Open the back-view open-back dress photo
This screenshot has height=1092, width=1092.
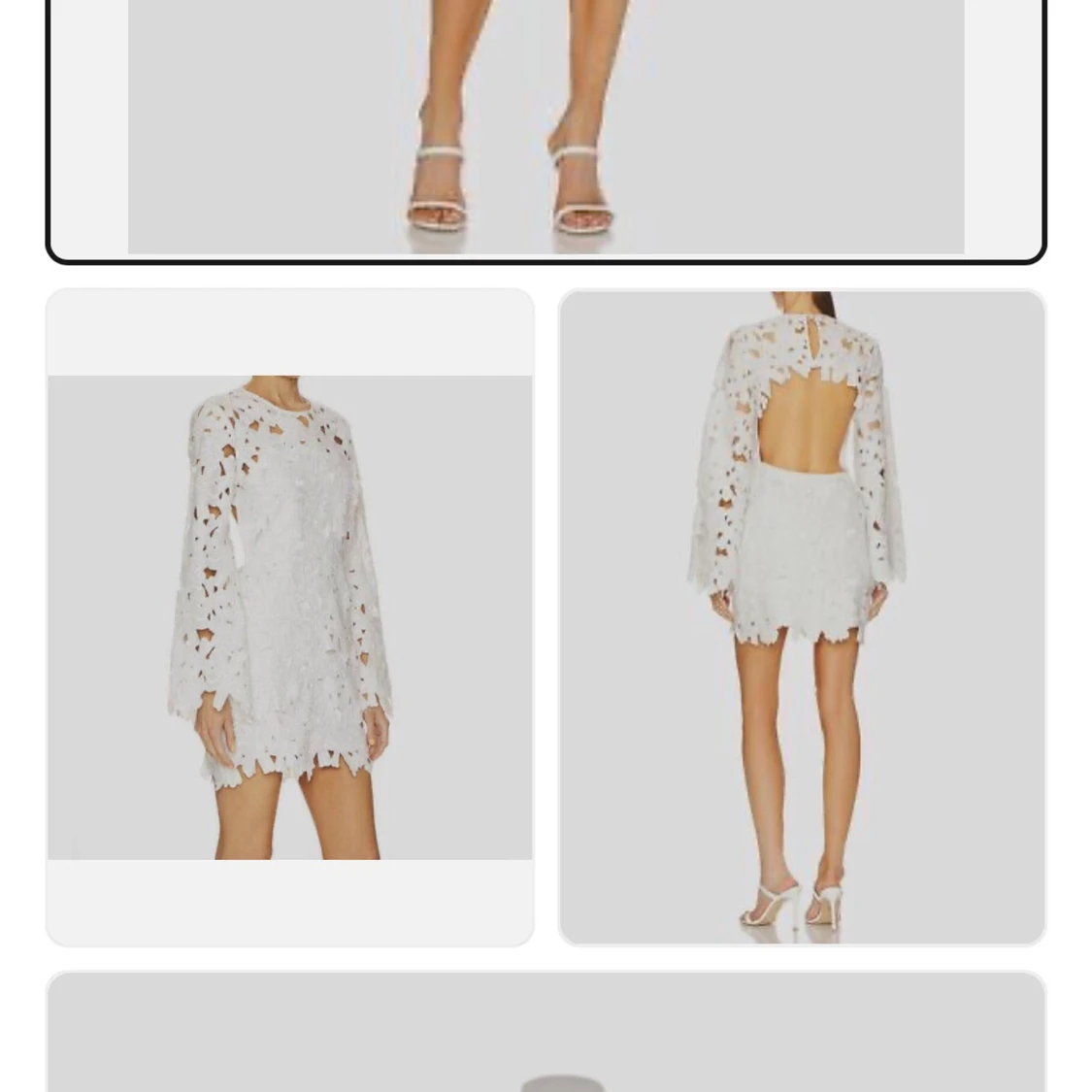point(802,617)
